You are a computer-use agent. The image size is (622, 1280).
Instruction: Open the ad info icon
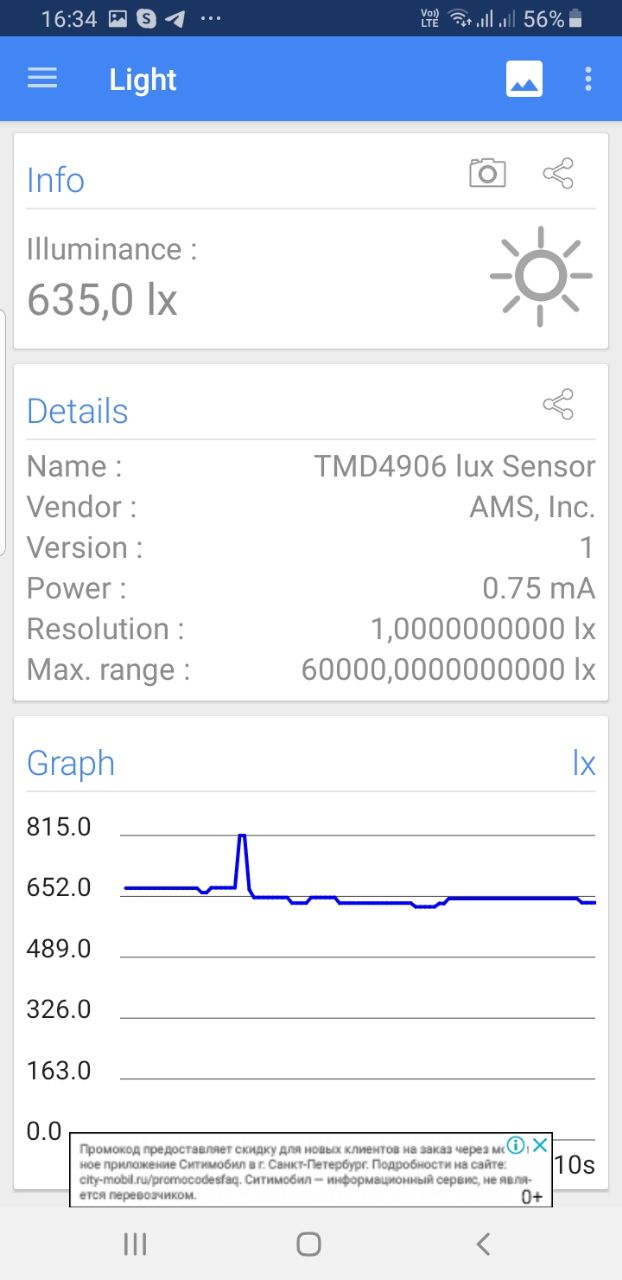515,1145
